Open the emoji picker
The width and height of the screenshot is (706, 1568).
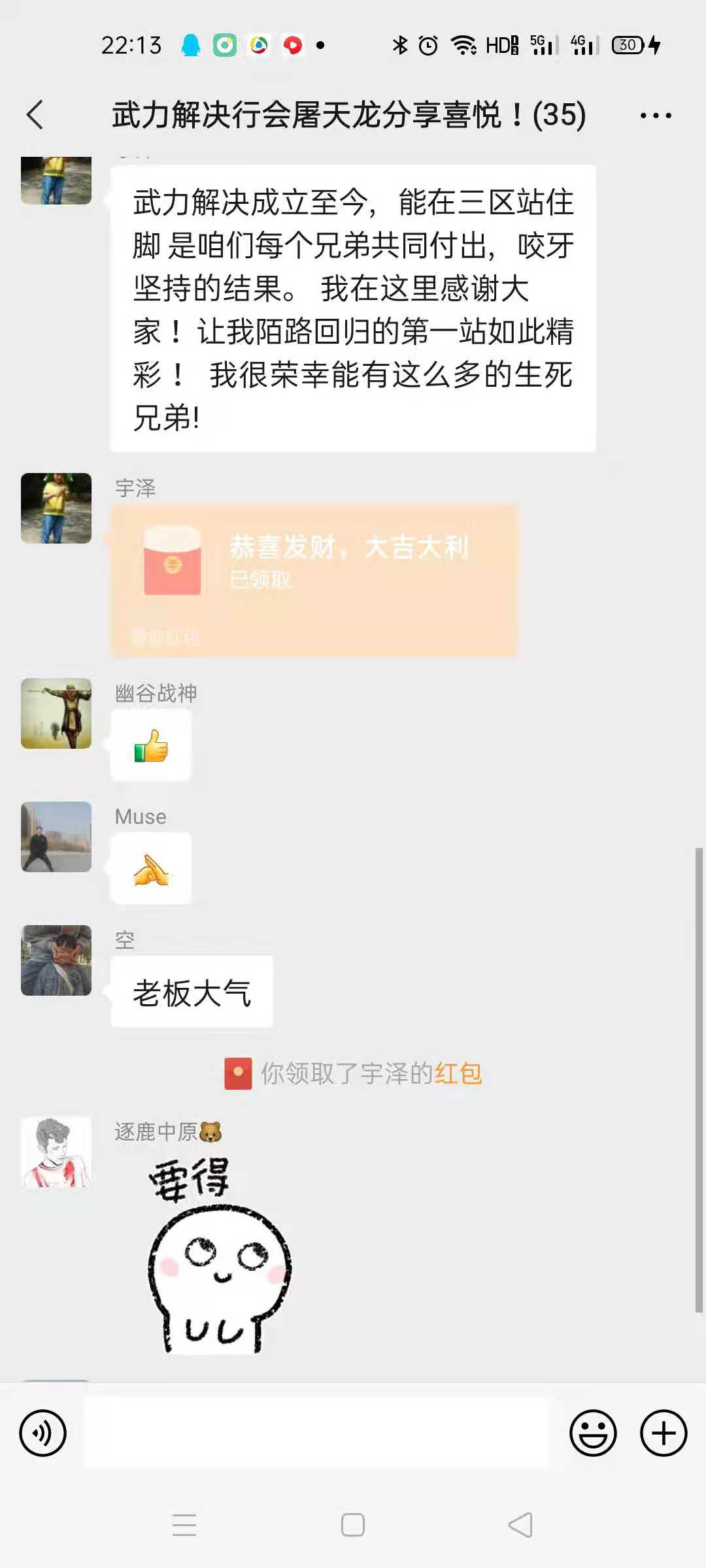coord(593,1433)
